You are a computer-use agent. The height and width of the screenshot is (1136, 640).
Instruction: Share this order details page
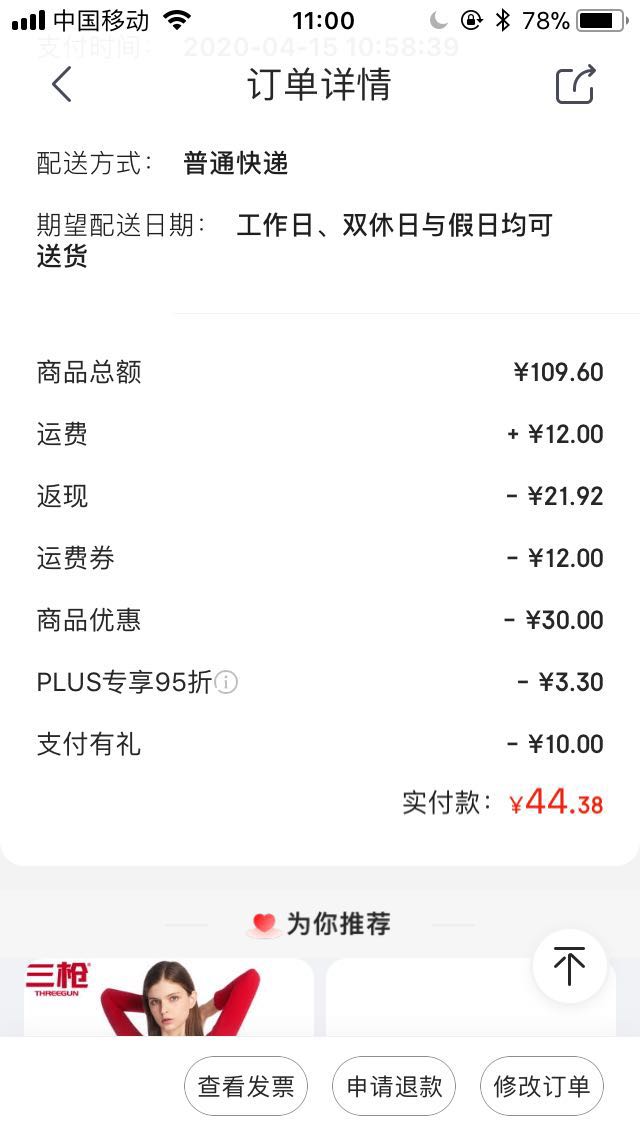(x=576, y=85)
